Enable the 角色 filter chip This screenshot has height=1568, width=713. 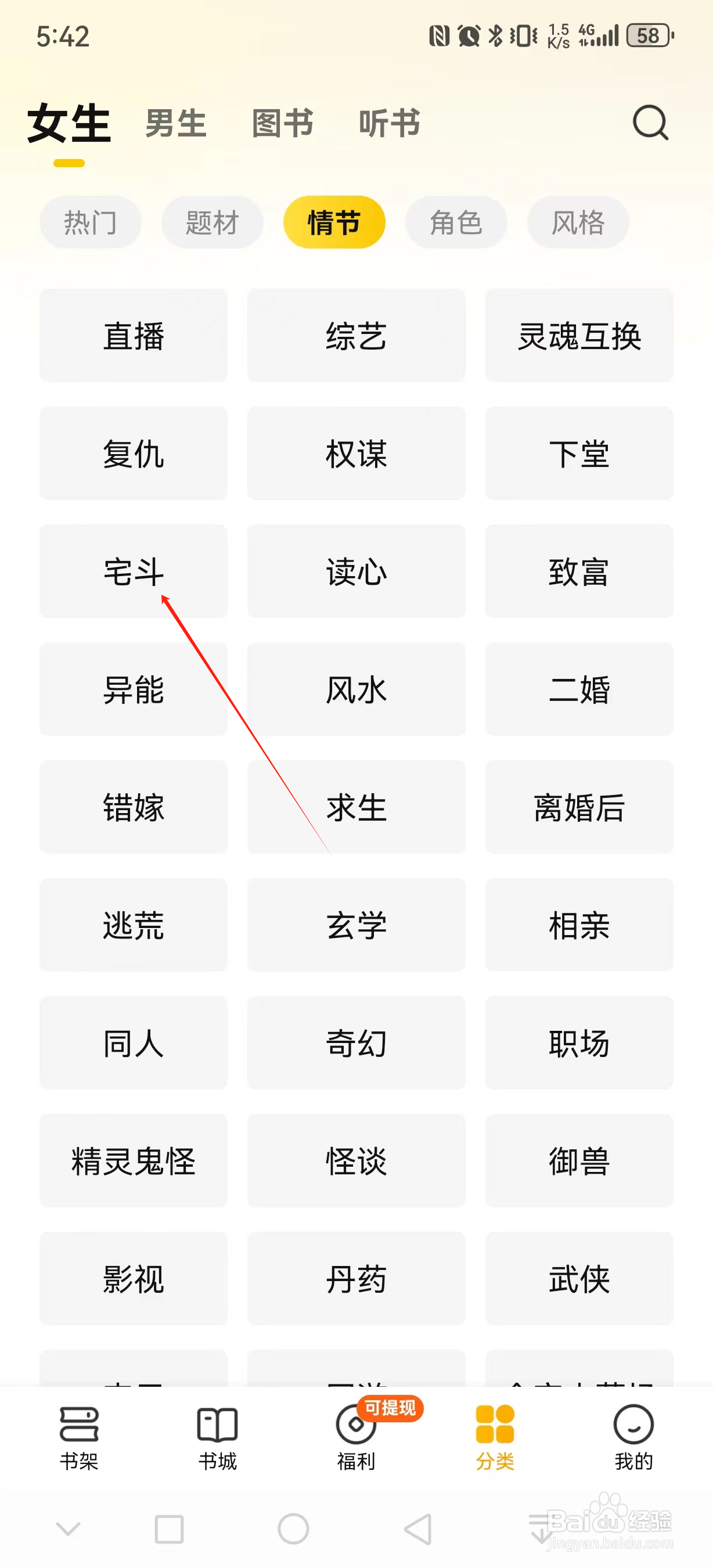(456, 222)
